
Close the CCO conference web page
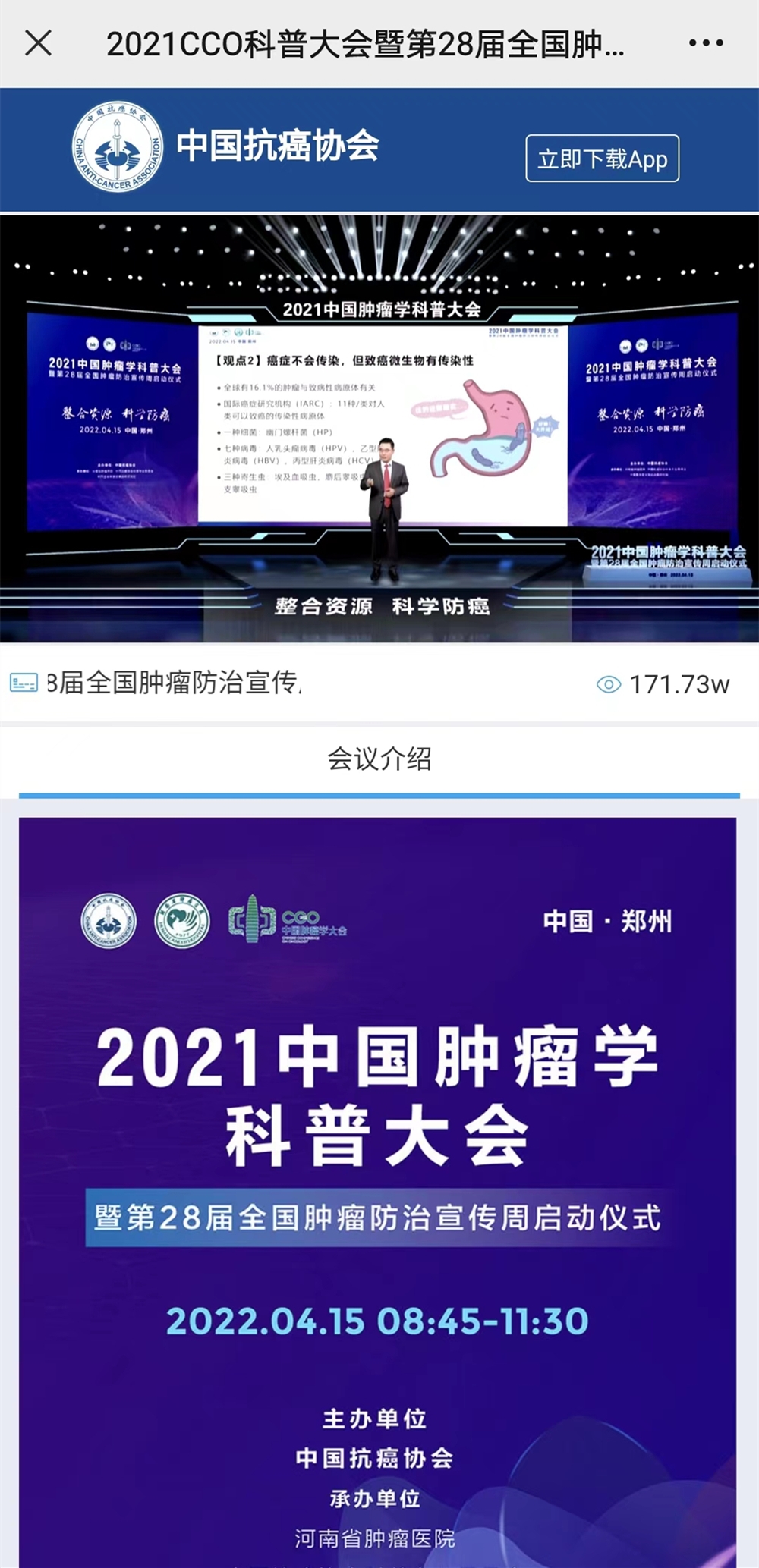pos(38,43)
